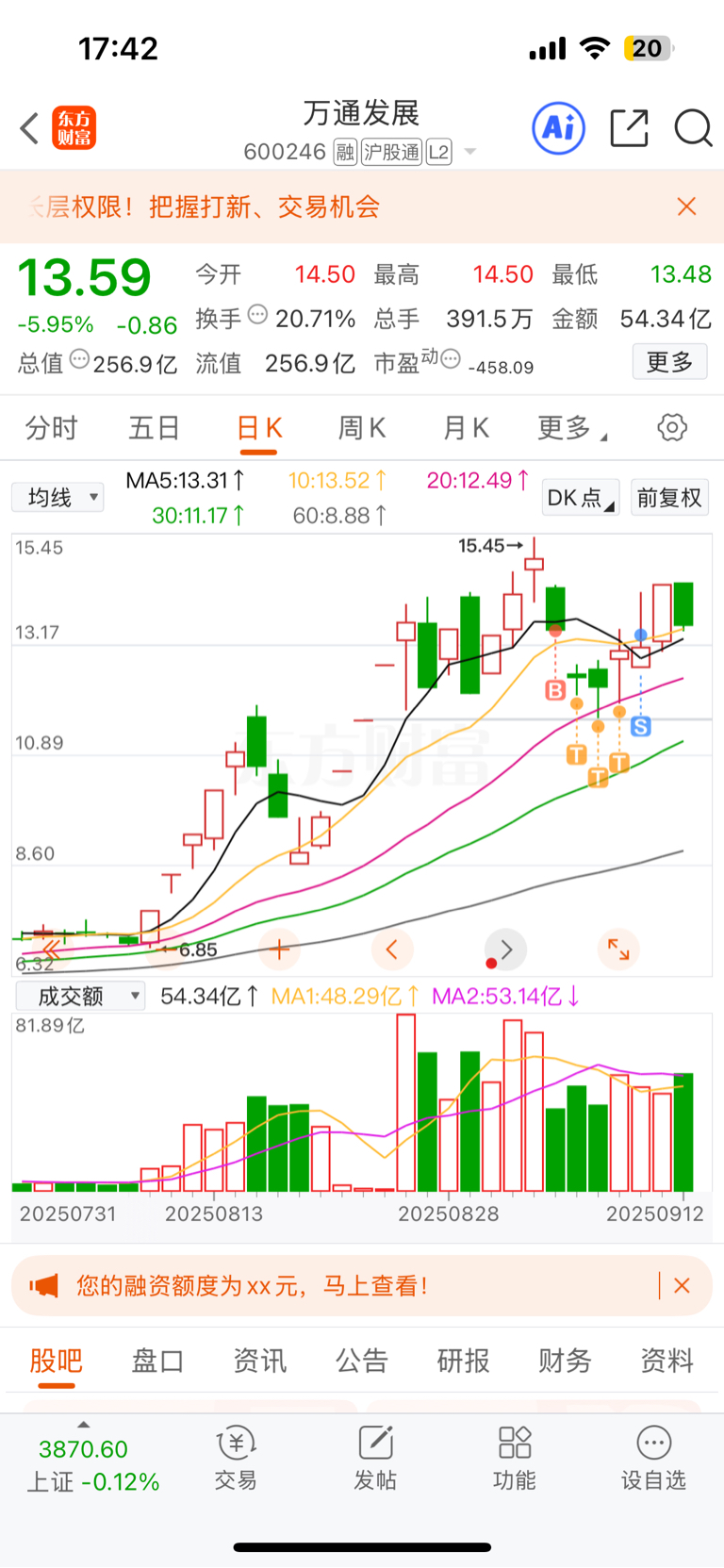Select the 月K chart tab
The height and width of the screenshot is (1568, 724).
(x=466, y=428)
